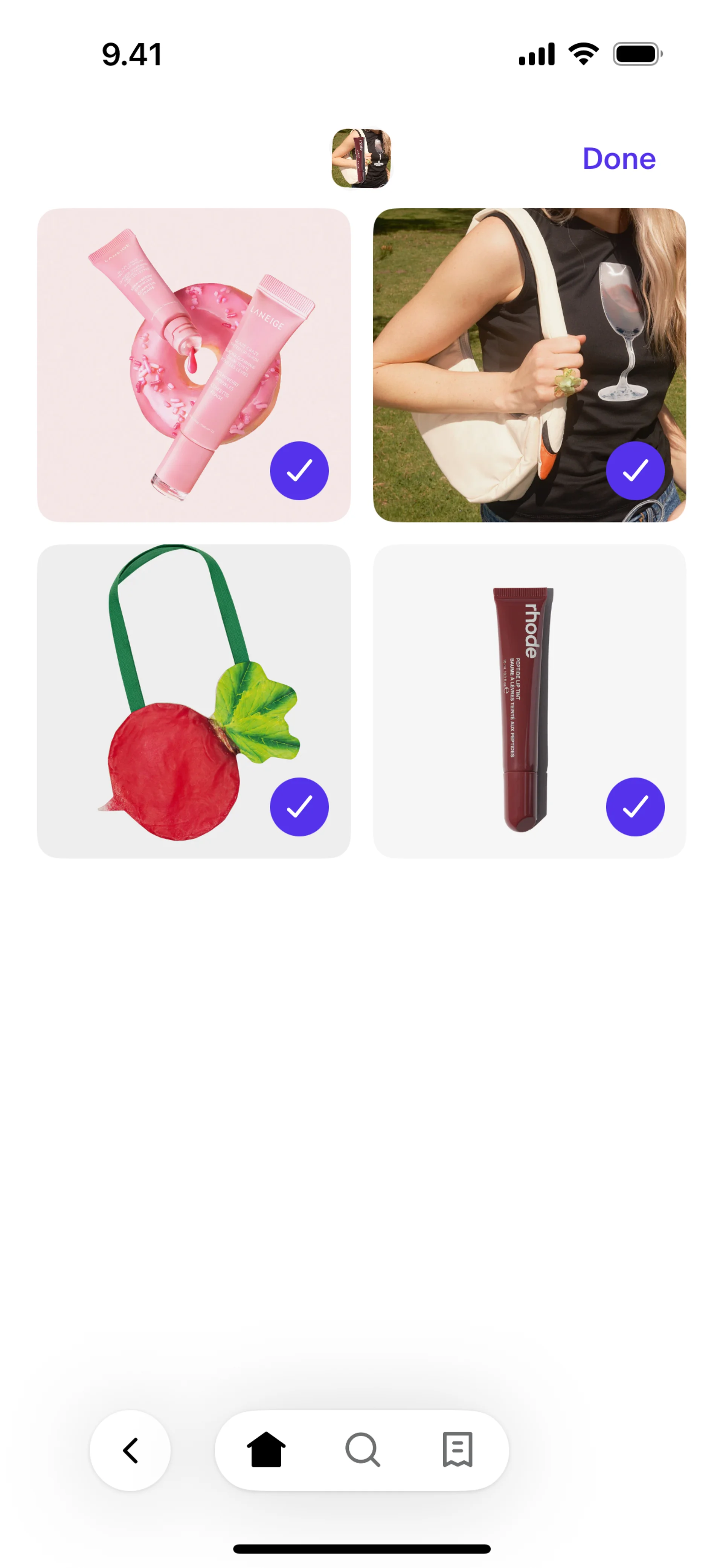Uncheck the rhode lip tint image
This screenshot has height=1568, width=723.
pyautogui.click(x=635, y=807)
